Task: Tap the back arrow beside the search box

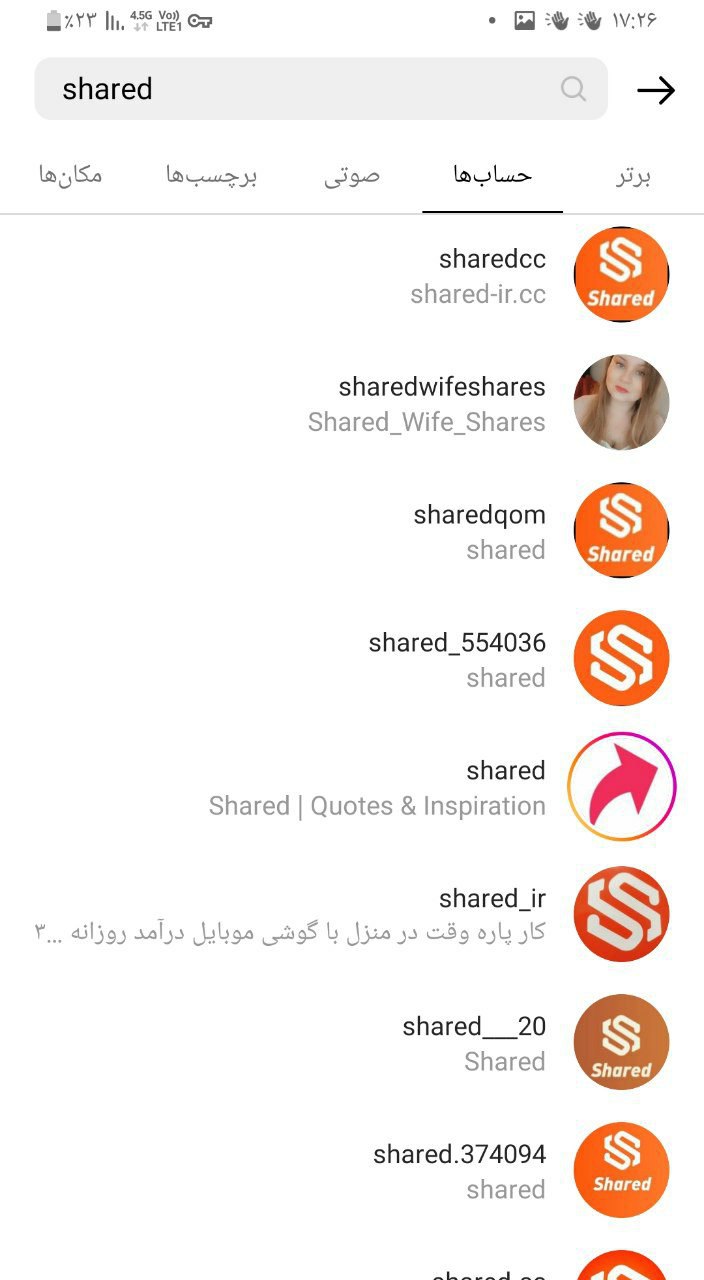Action: [656, 90]
